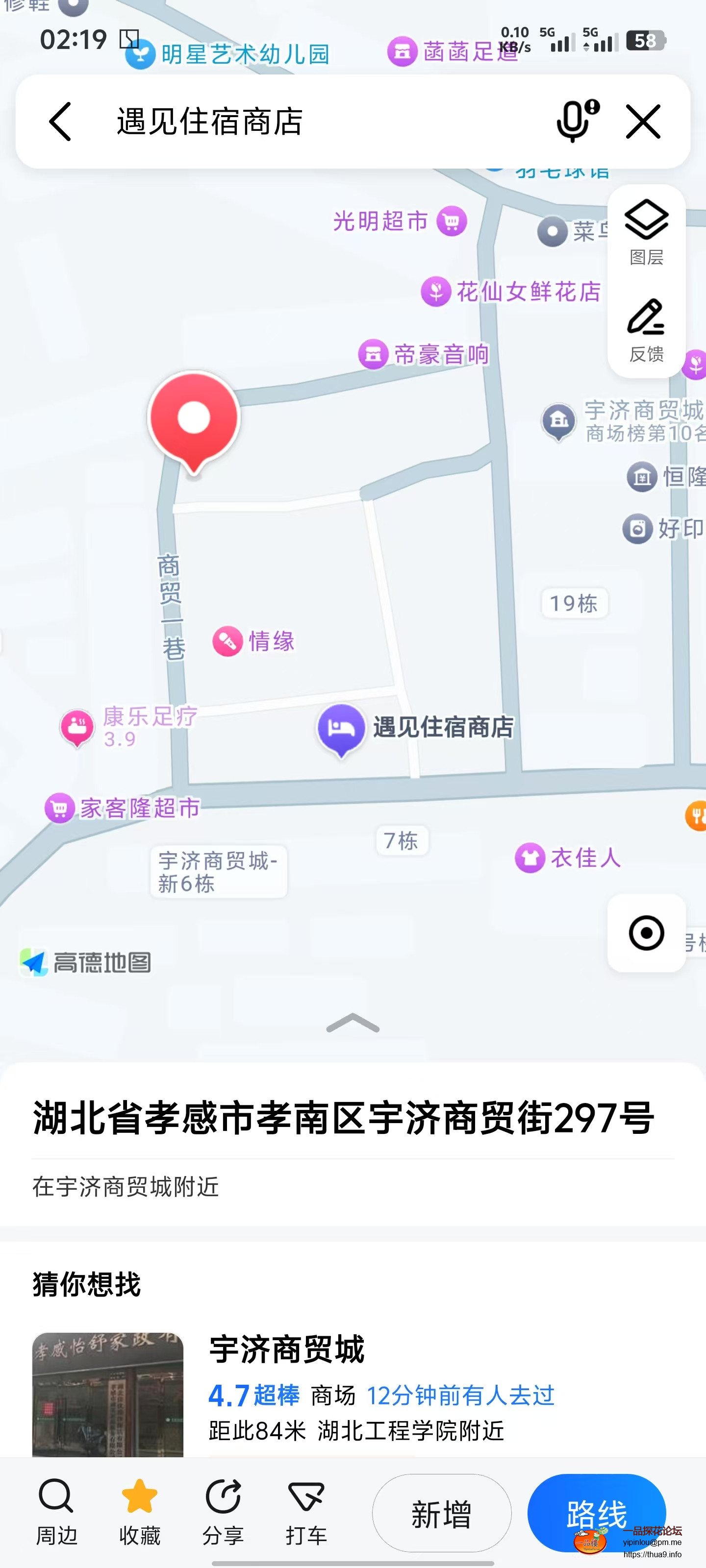This screenshot has width=706, height=1568.
Task: Start voice search with the microphone icon
Action: click(x=575, y=121)
